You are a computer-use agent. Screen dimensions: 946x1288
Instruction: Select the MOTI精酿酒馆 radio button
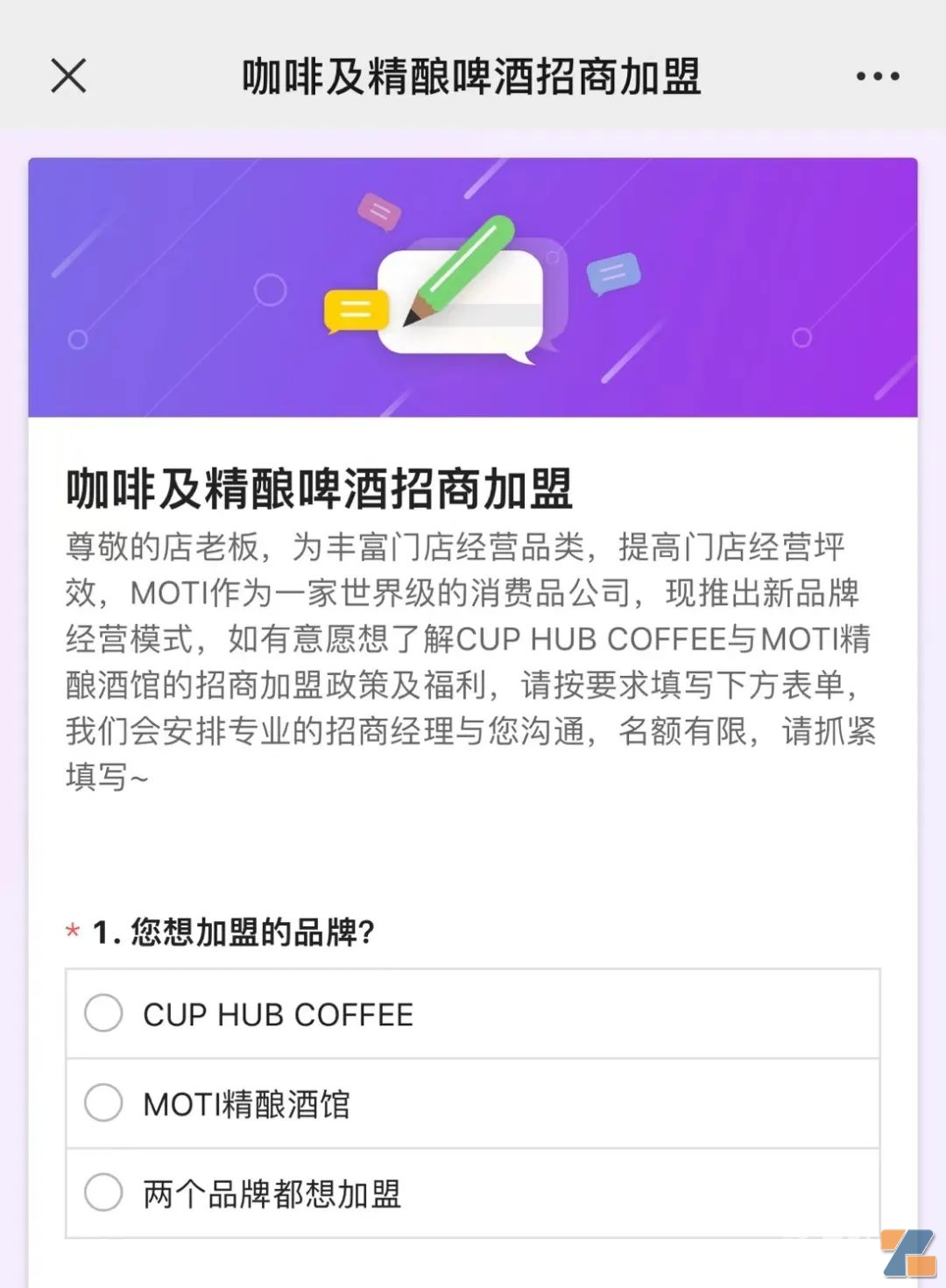coord(102,1103)
